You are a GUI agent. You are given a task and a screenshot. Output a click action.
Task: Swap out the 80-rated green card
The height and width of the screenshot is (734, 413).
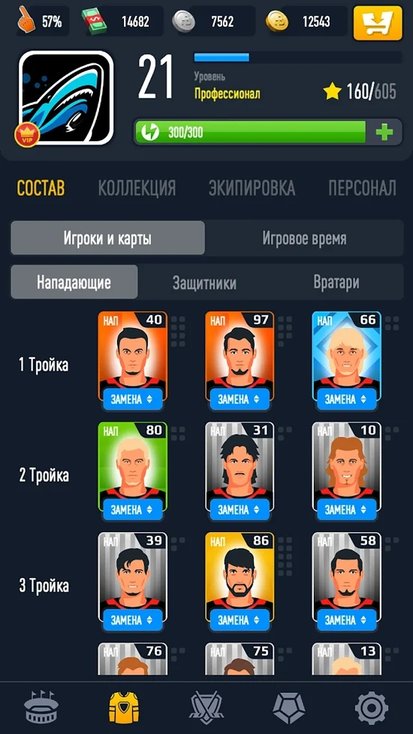[x=133, y=509]
